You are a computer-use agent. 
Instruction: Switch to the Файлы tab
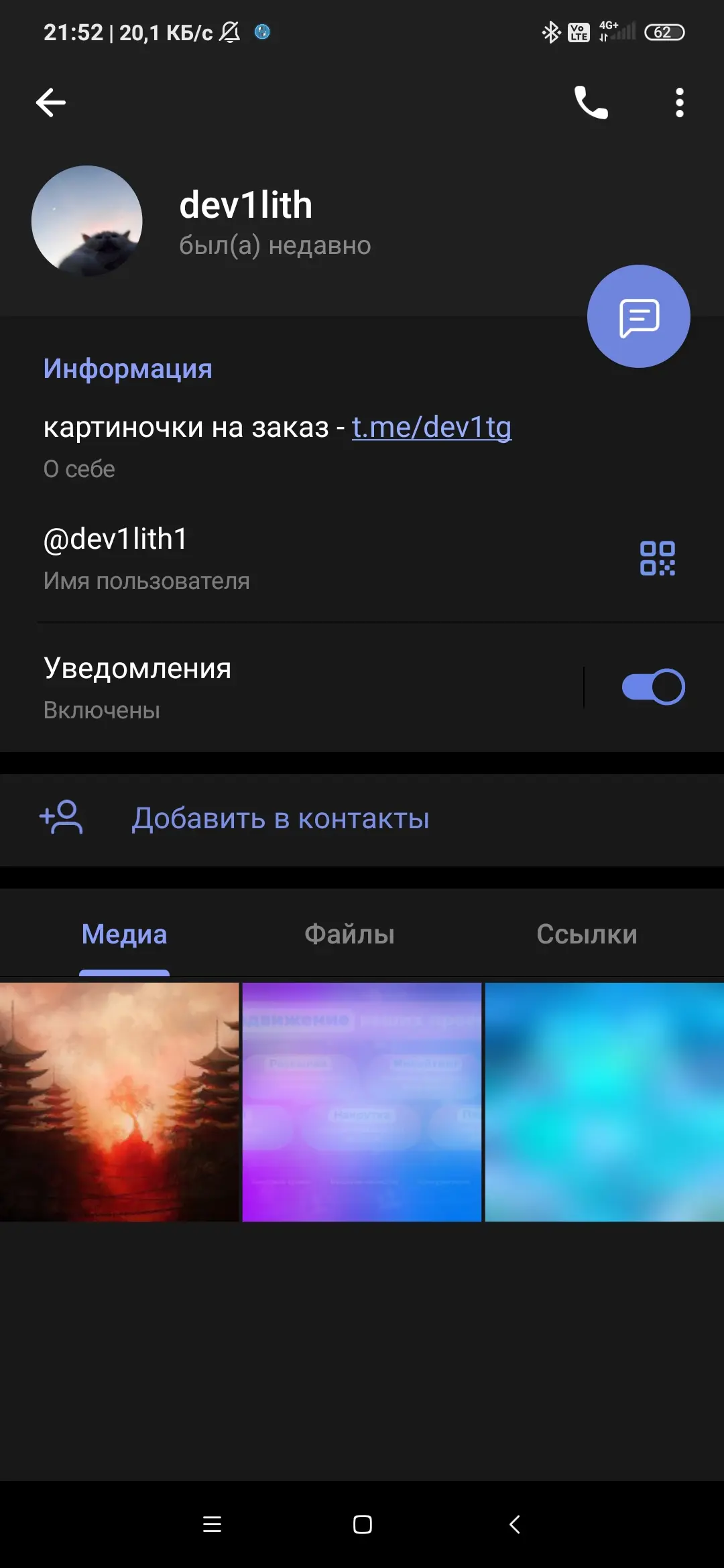point(349,934)
